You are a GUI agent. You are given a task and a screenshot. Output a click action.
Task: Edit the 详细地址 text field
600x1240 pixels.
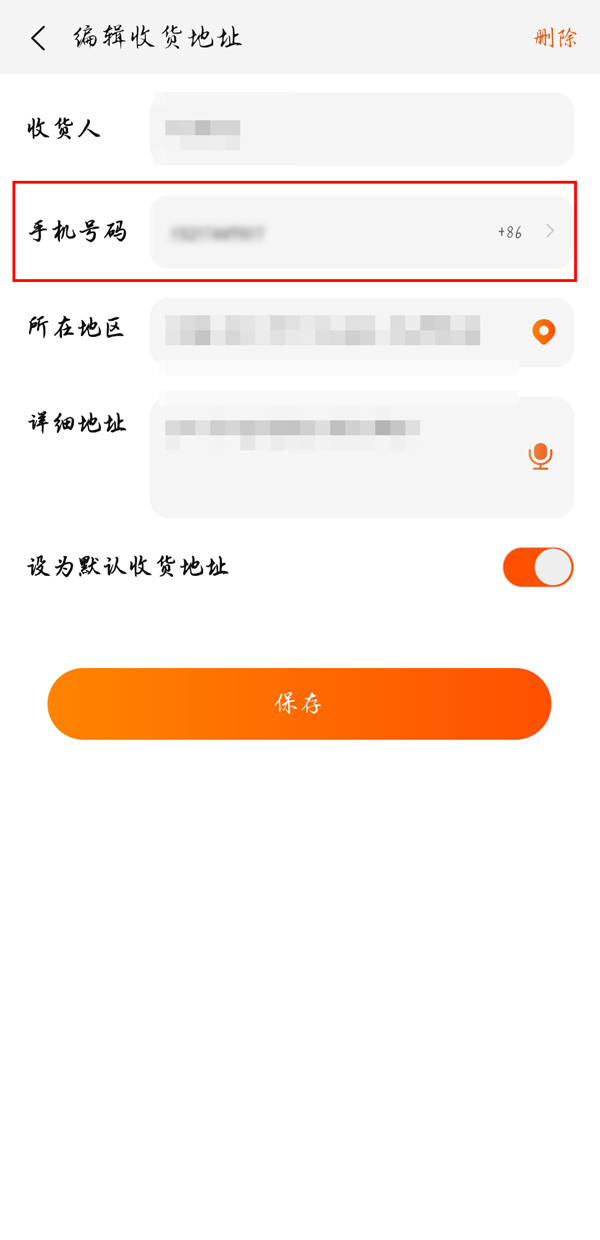(330, 457)
